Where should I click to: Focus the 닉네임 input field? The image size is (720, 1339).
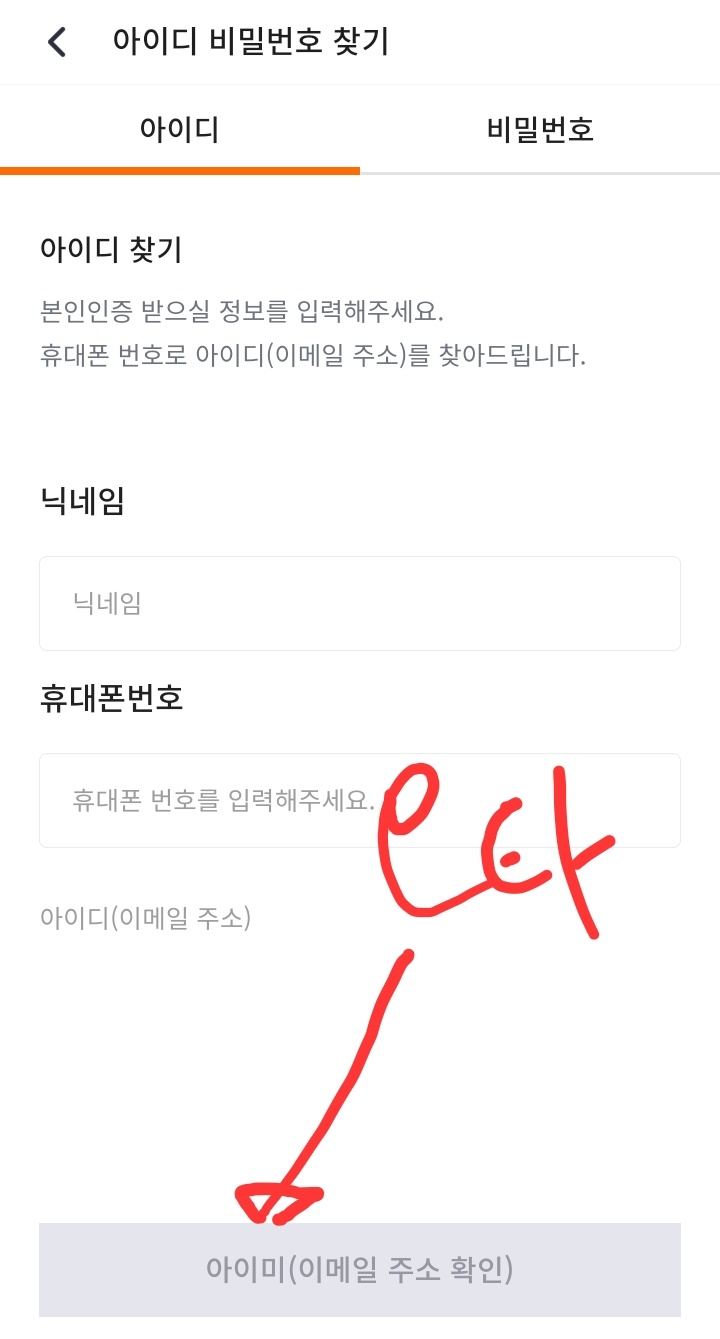point(360,603)
